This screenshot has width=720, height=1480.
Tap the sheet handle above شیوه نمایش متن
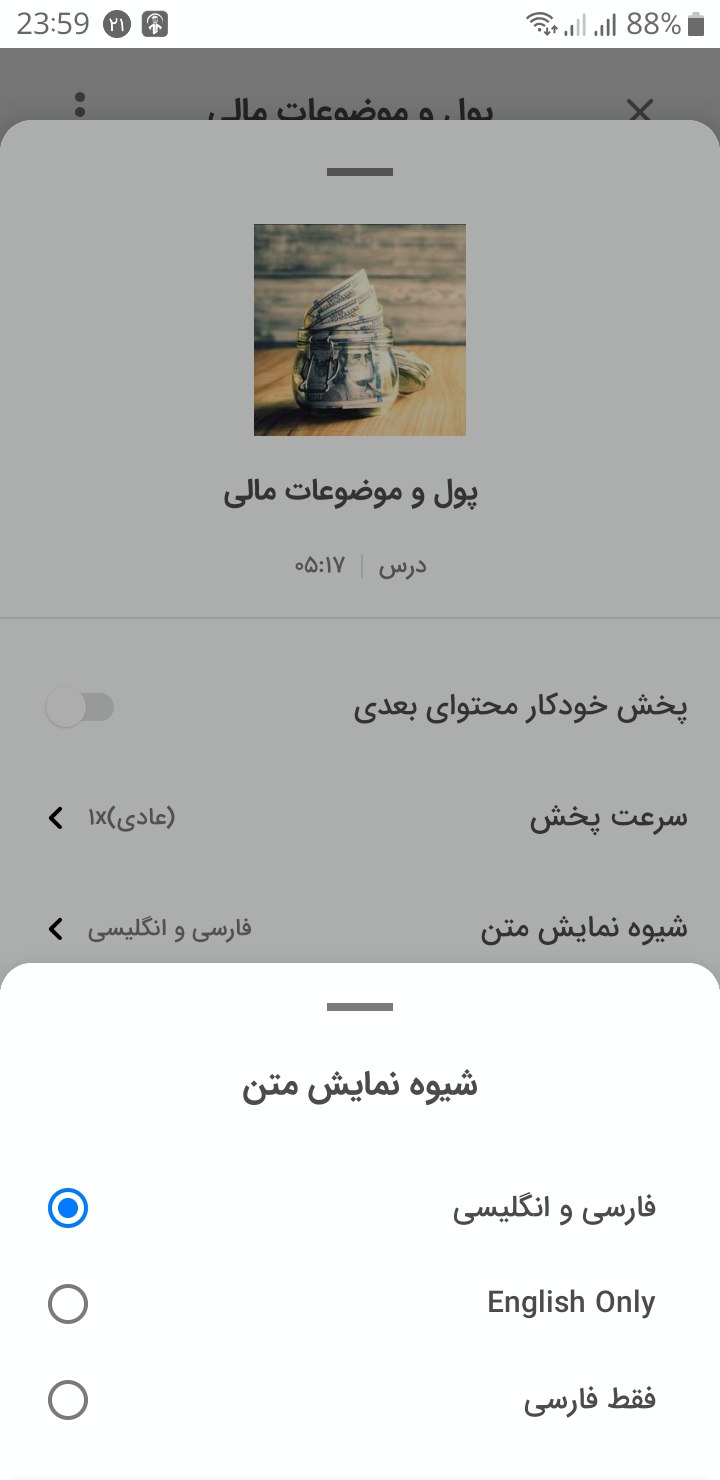pos(360,1007)
